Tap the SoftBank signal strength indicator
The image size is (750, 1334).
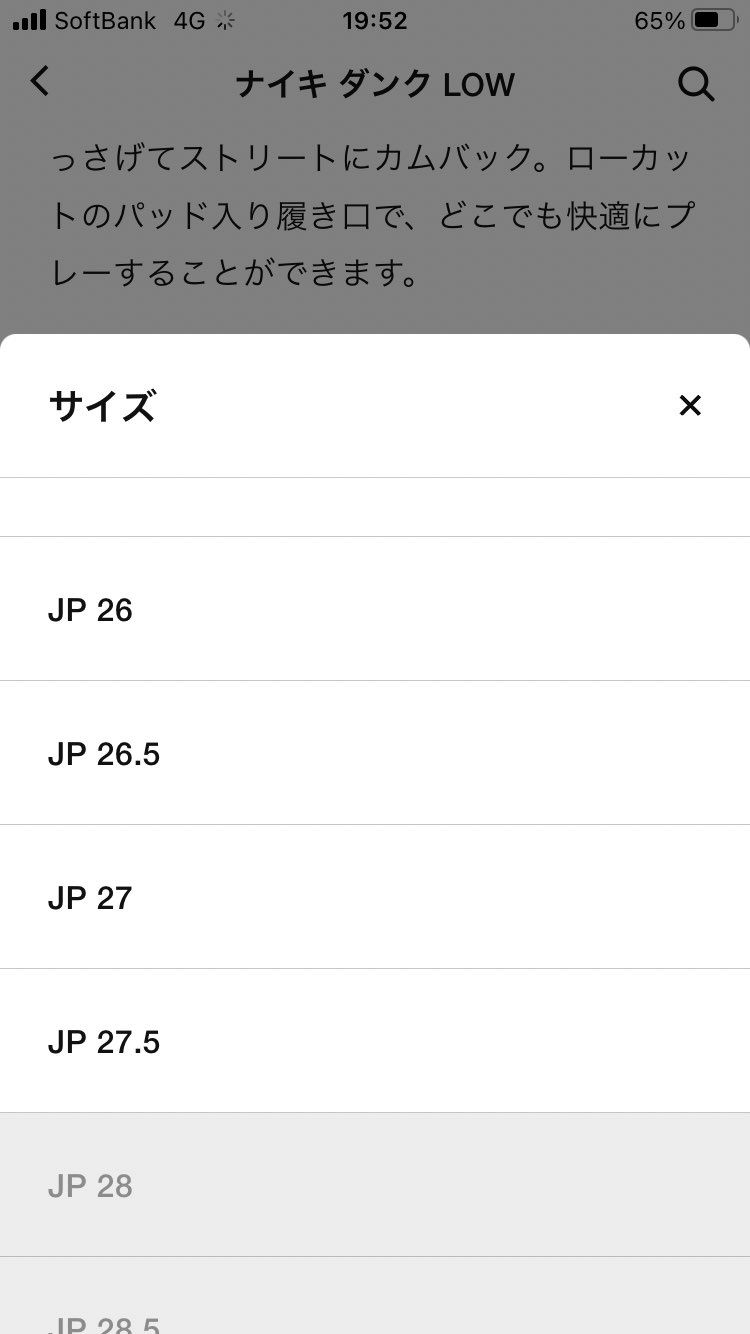click(x=30, y=18)
